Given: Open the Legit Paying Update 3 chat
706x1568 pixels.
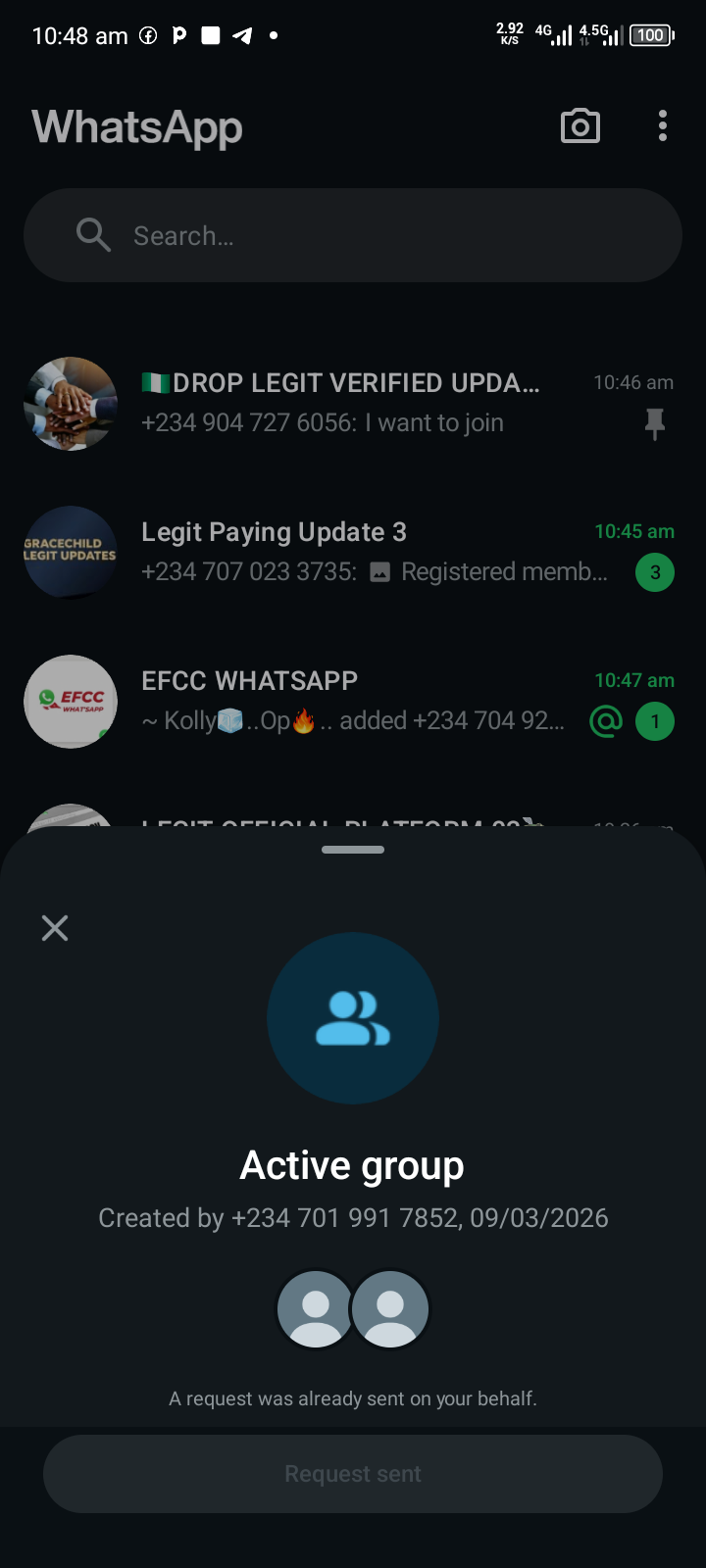Looking at the screenshot, I should [353, 552].
